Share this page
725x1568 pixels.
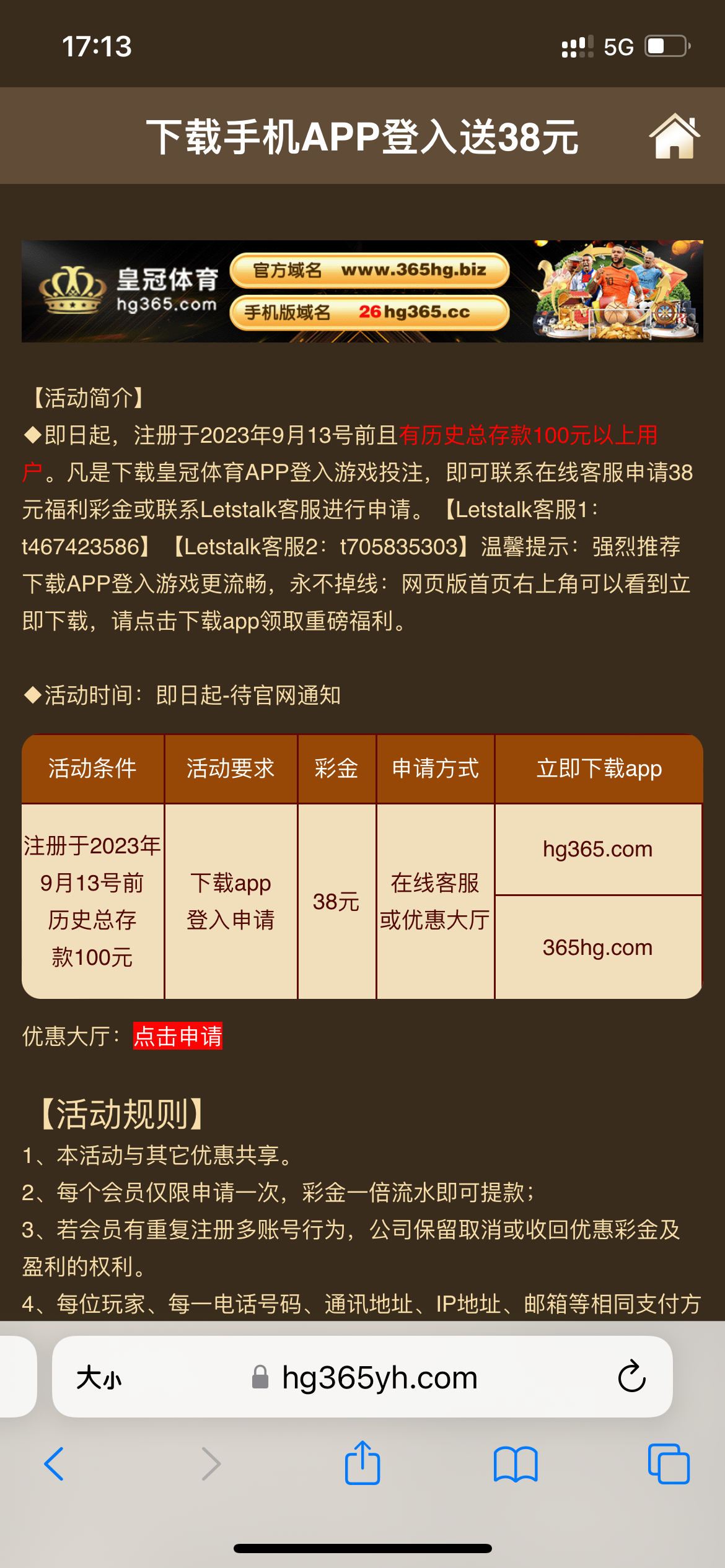[362, 1463]
